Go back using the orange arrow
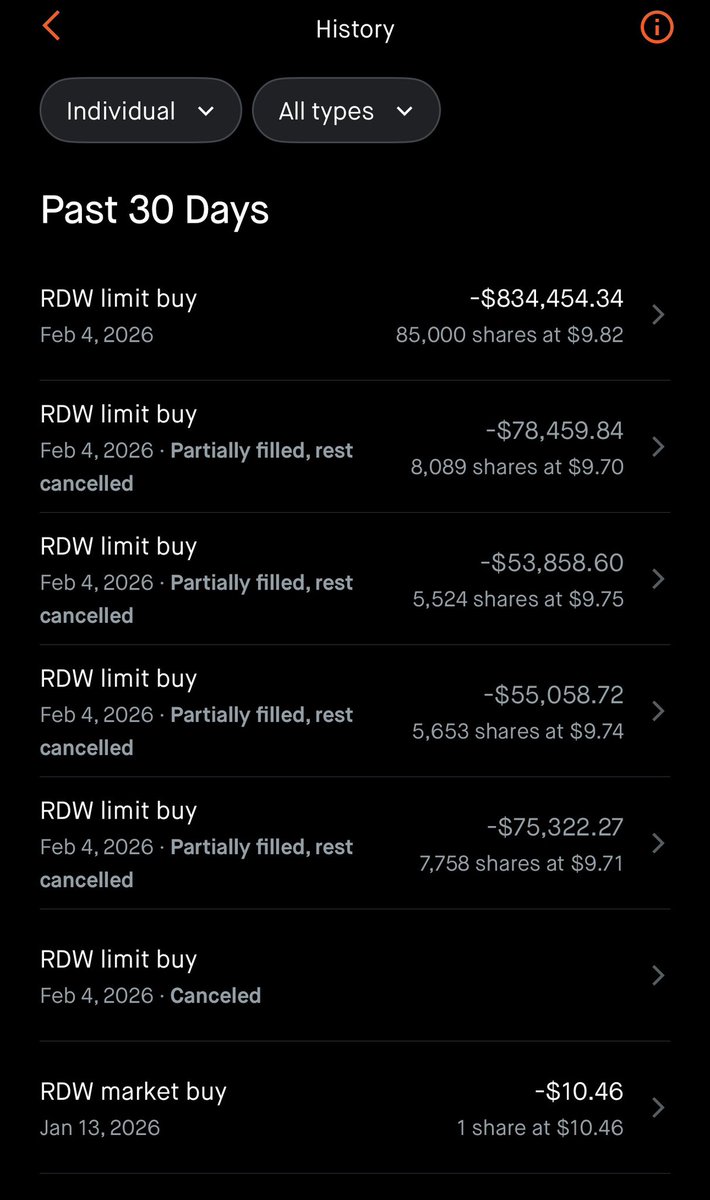710x1200 pixels. 52,27
